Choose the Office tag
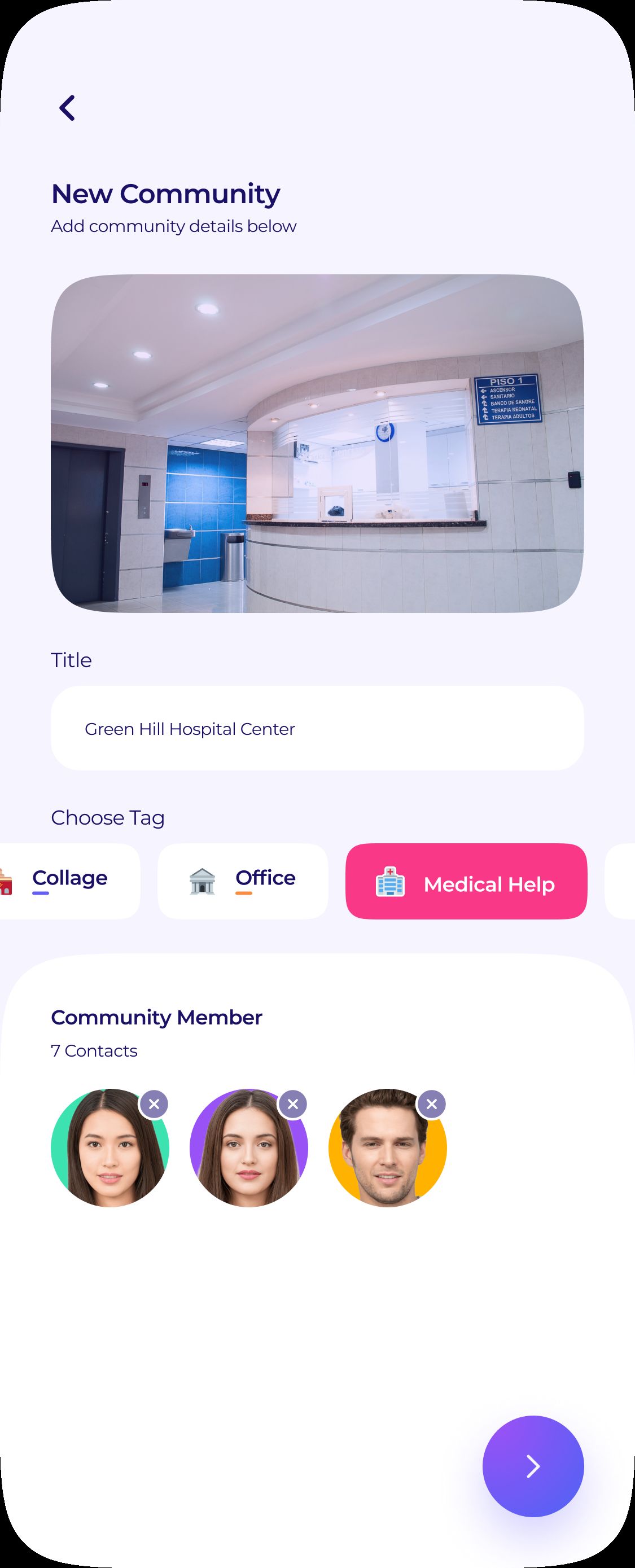 (242, 880)
